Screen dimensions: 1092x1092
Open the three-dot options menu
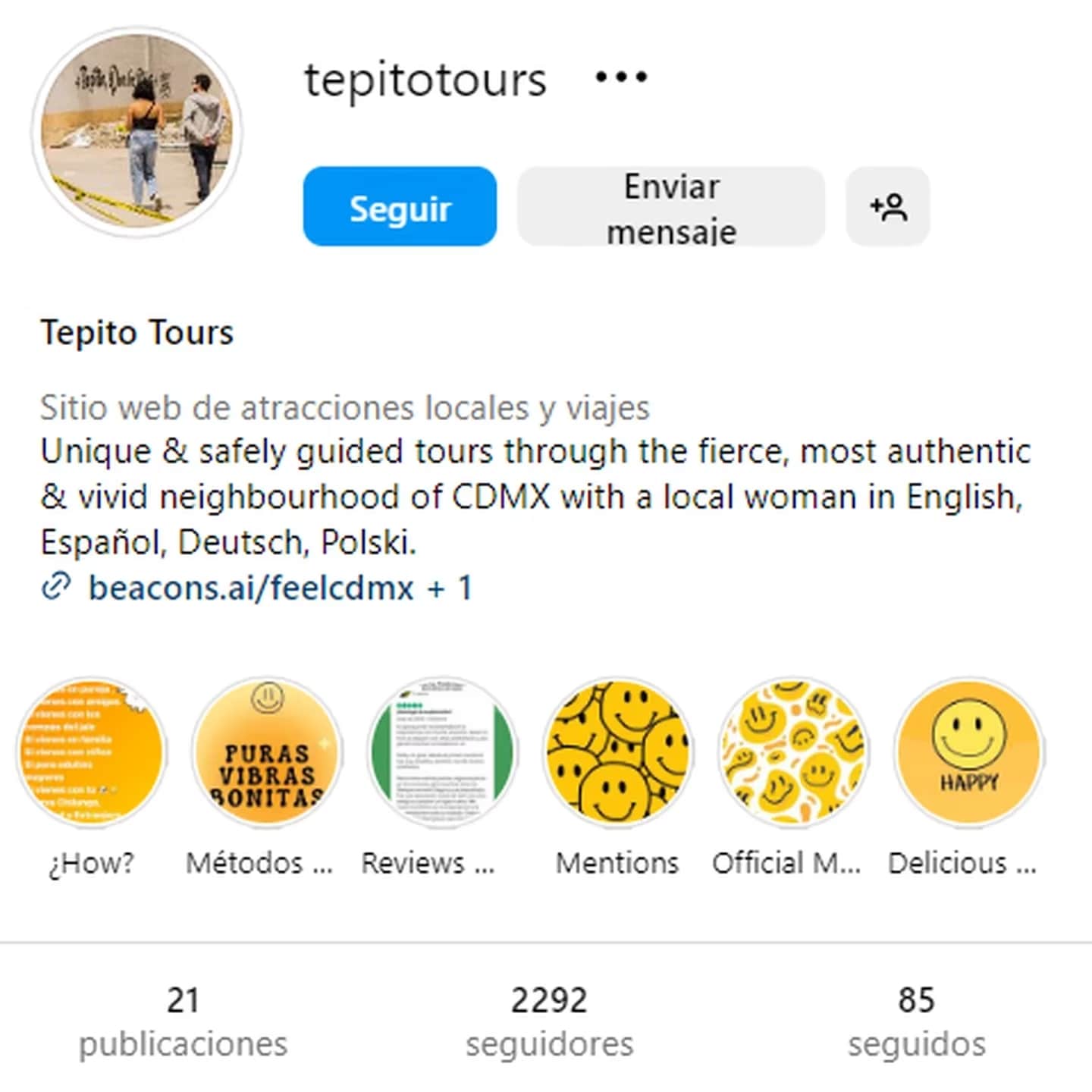pyautogui.click(x=621, y=77)
